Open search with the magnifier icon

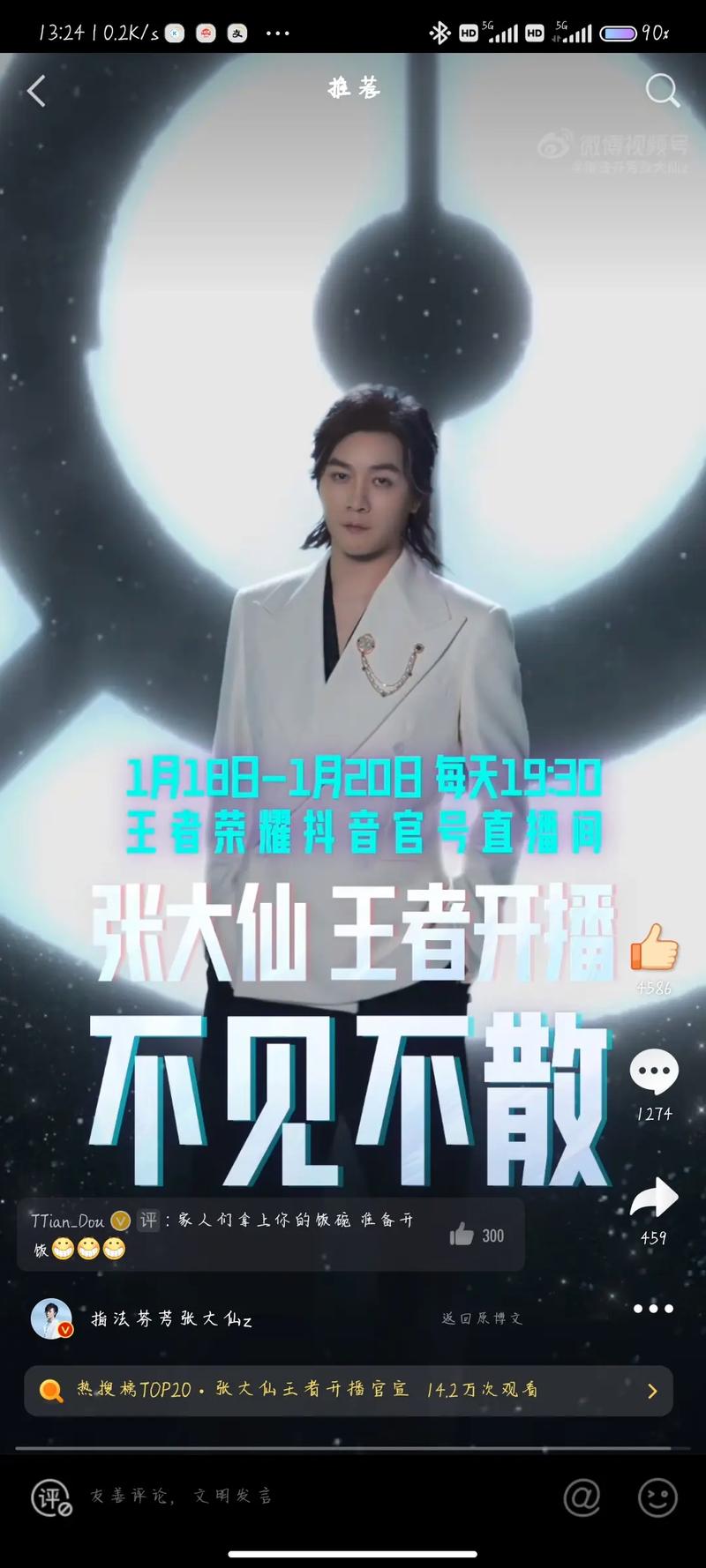tap(662, 90)
